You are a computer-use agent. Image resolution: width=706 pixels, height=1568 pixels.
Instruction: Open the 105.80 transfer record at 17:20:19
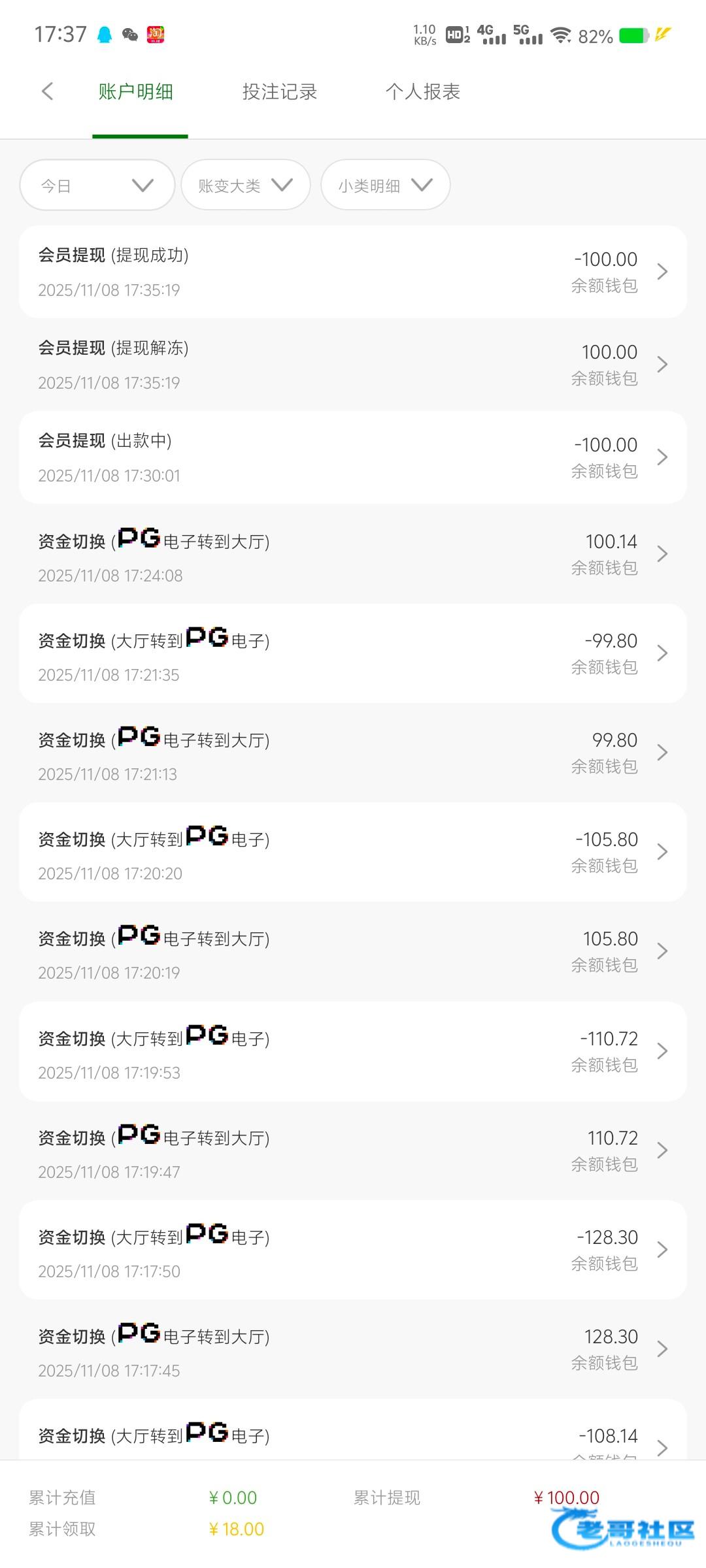(353, 952)
